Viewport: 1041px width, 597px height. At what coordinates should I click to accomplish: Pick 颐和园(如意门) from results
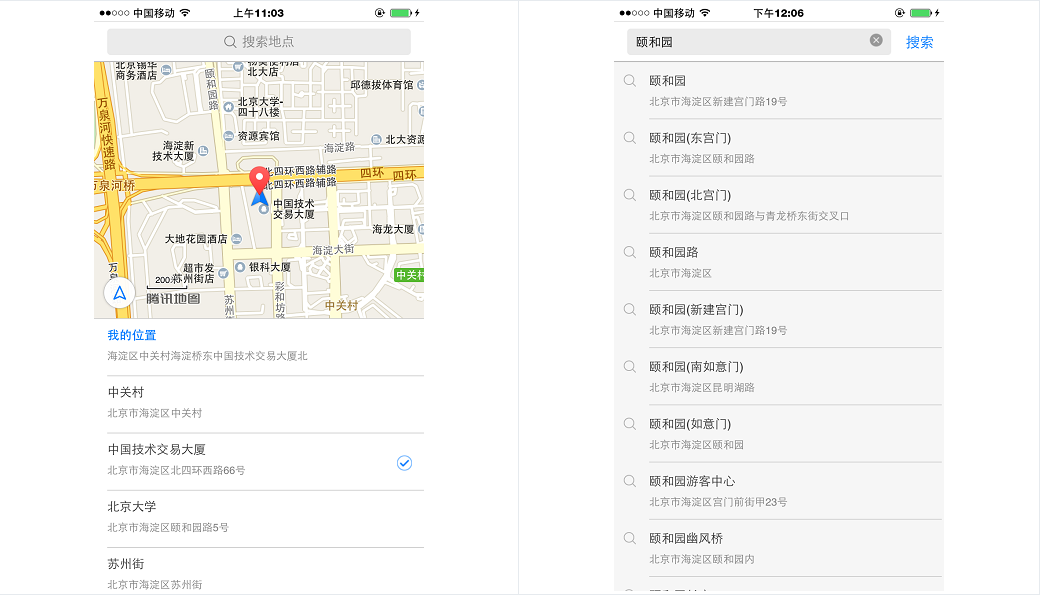780,433
